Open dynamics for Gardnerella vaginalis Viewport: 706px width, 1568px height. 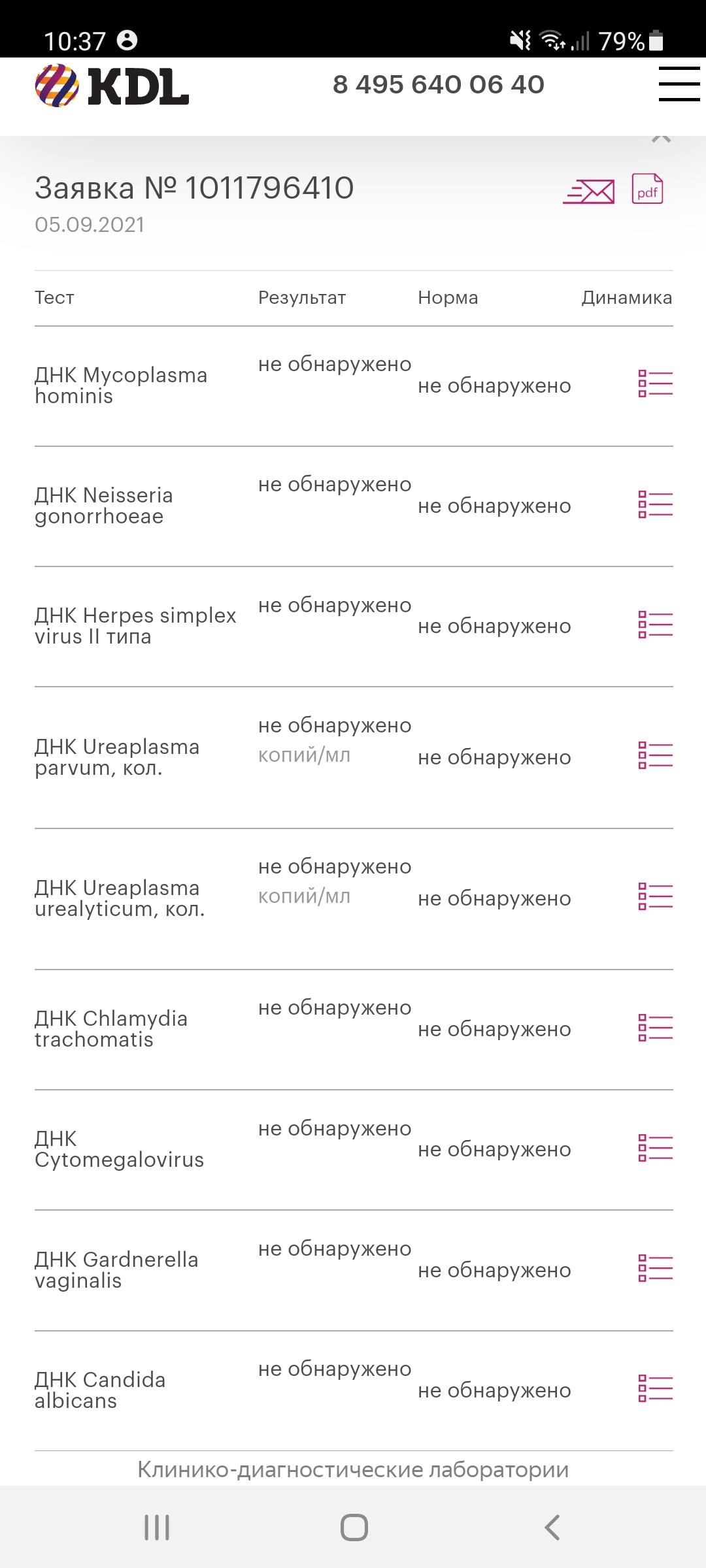coord(655,1268)
